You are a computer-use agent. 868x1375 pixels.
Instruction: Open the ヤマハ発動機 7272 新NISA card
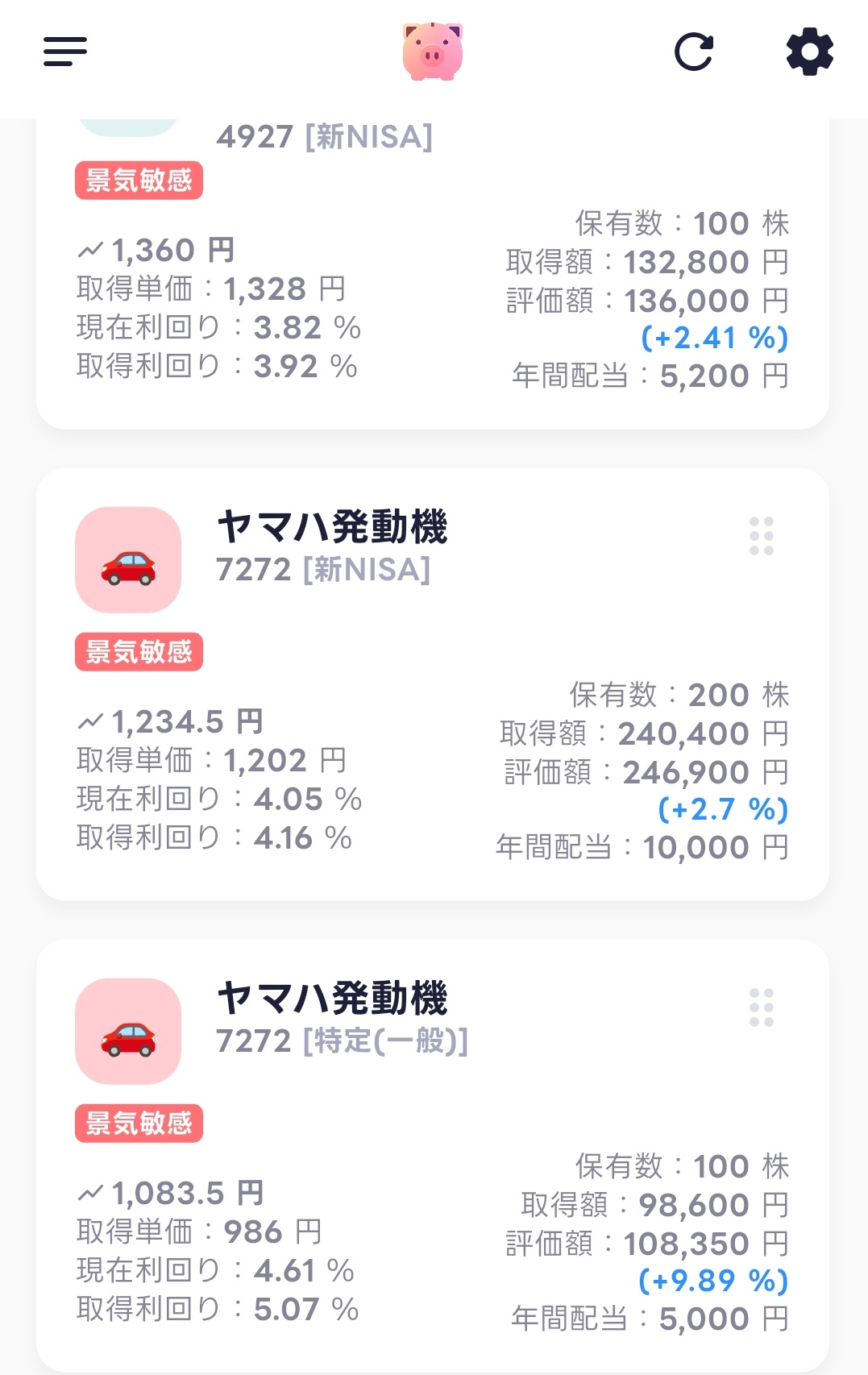click(331, 546)
